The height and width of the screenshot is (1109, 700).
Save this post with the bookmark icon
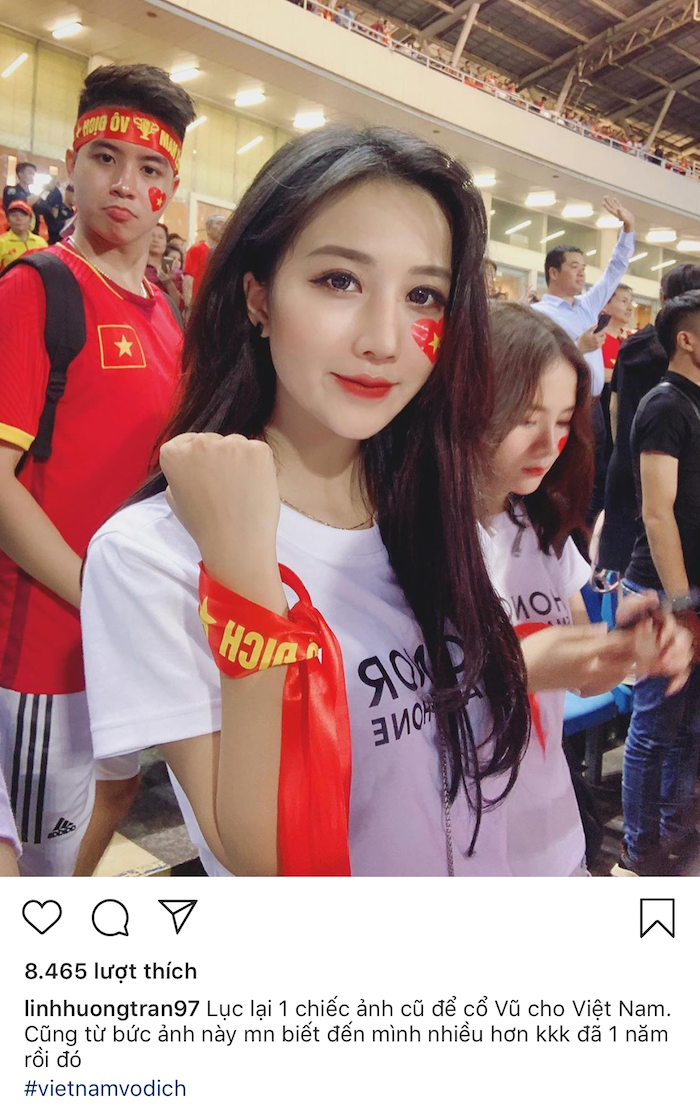point(657,917)
